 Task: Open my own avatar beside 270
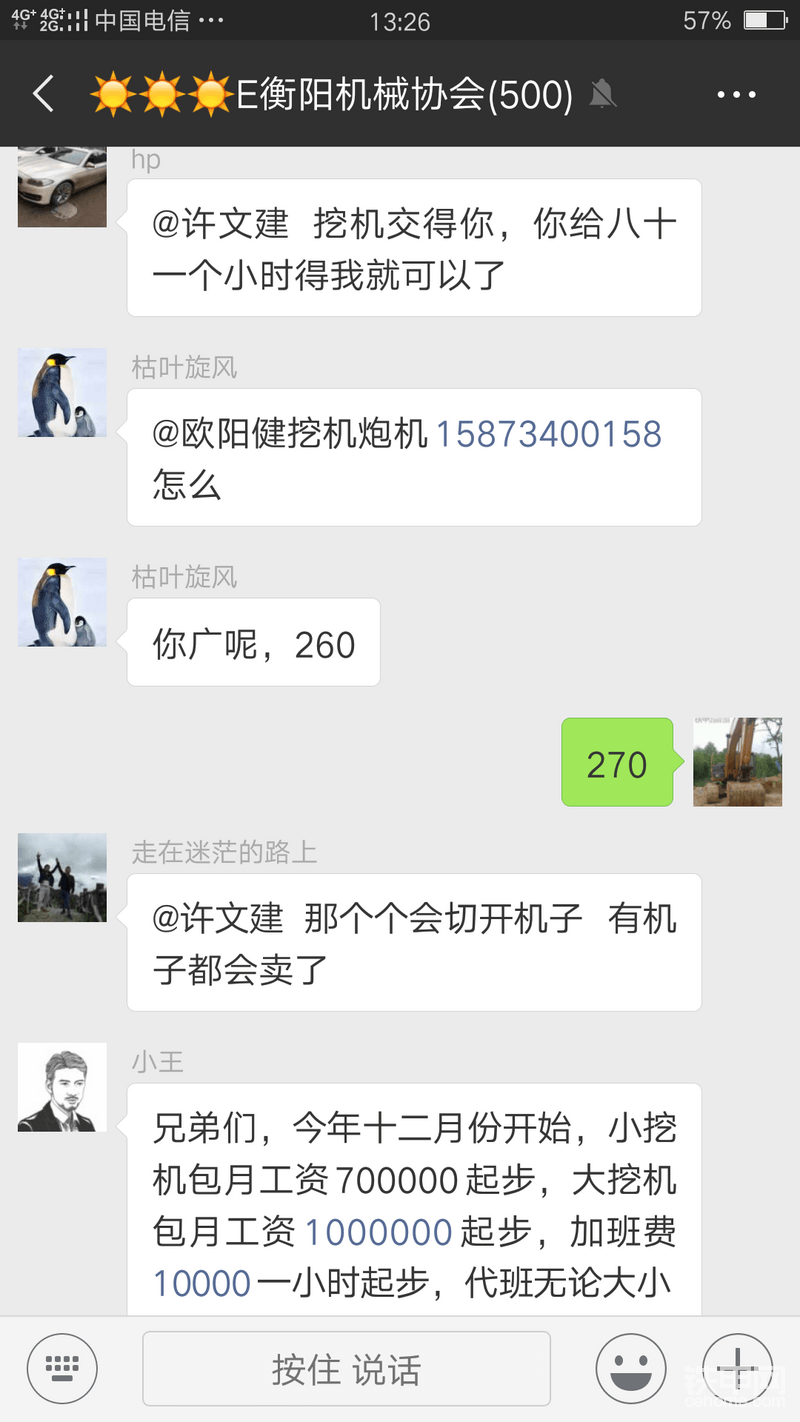pos(738,762)
